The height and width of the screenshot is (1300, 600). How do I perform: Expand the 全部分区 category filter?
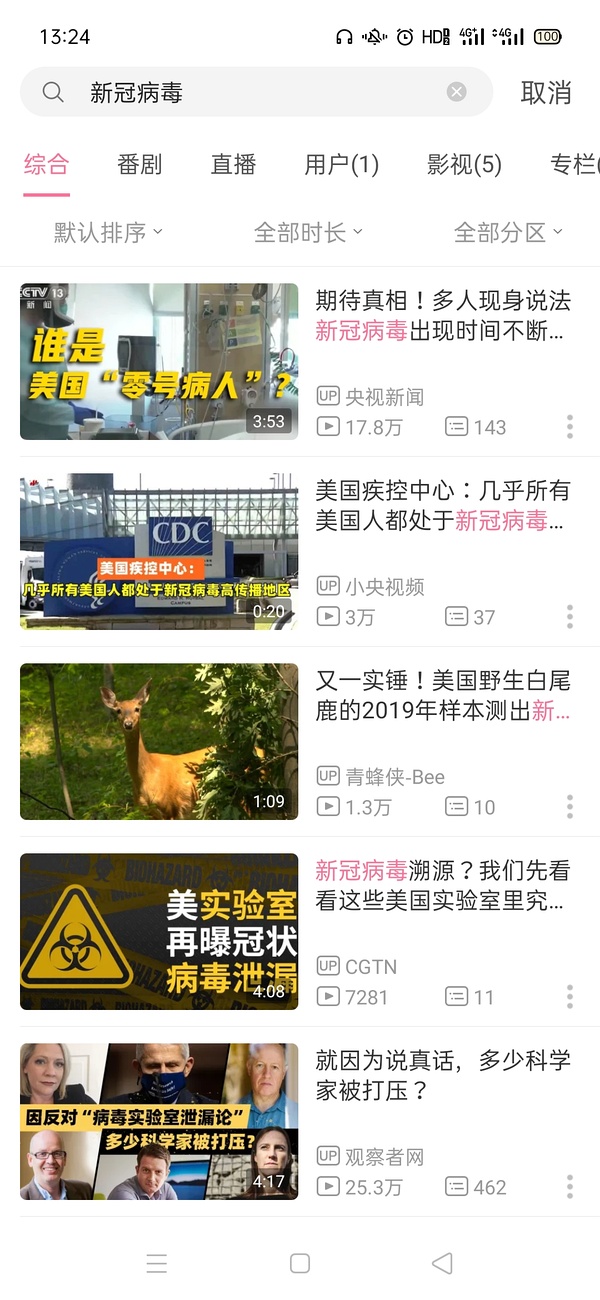[x=508, y=233]
